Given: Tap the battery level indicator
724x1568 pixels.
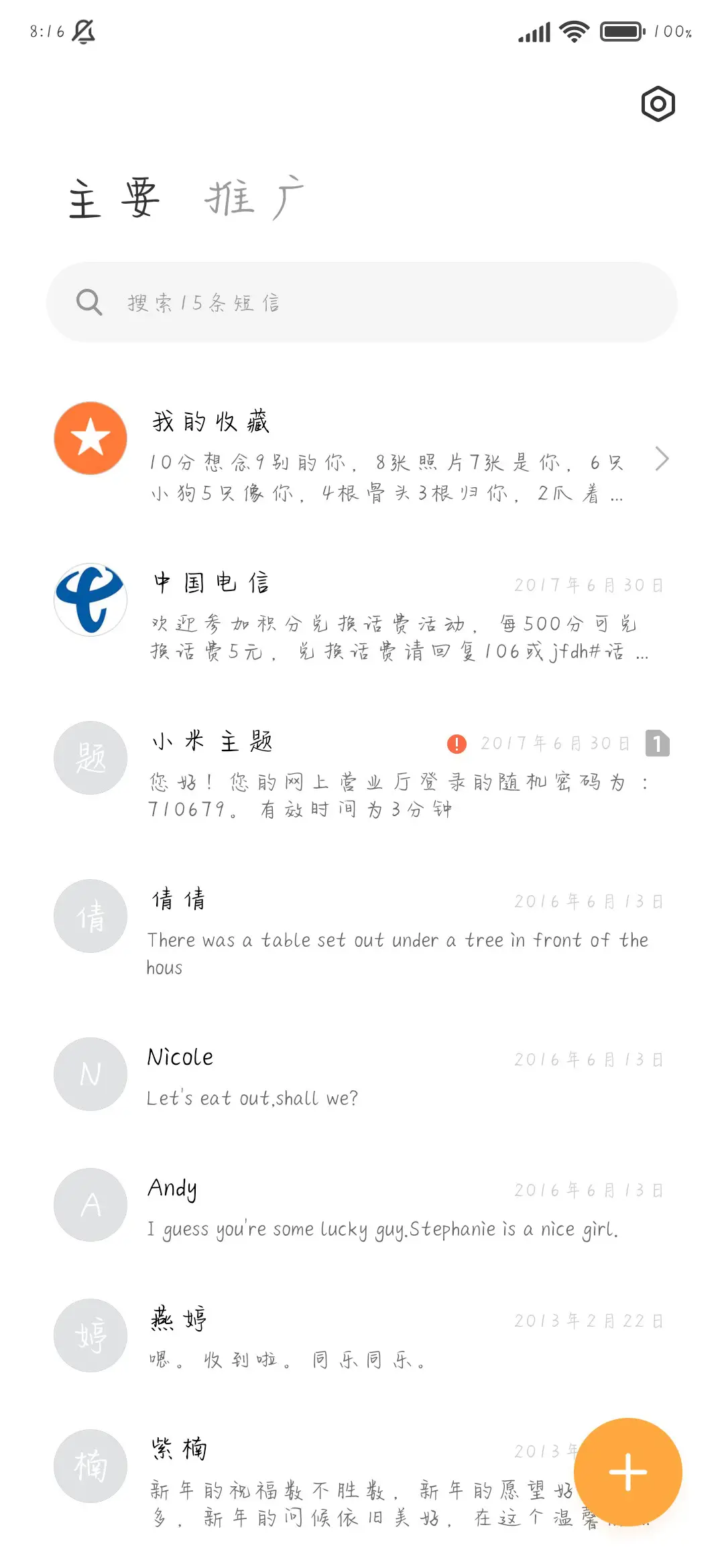Looking at the screenshot, I should (x=619, y=30).
